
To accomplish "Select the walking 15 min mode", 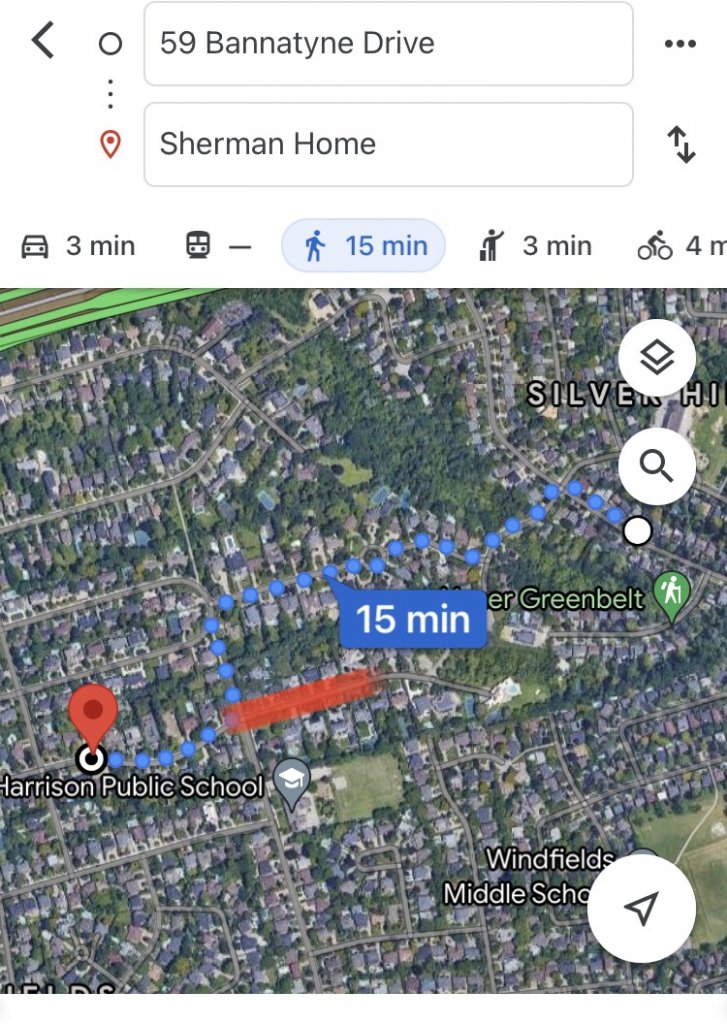I will (x=364, y=246).
